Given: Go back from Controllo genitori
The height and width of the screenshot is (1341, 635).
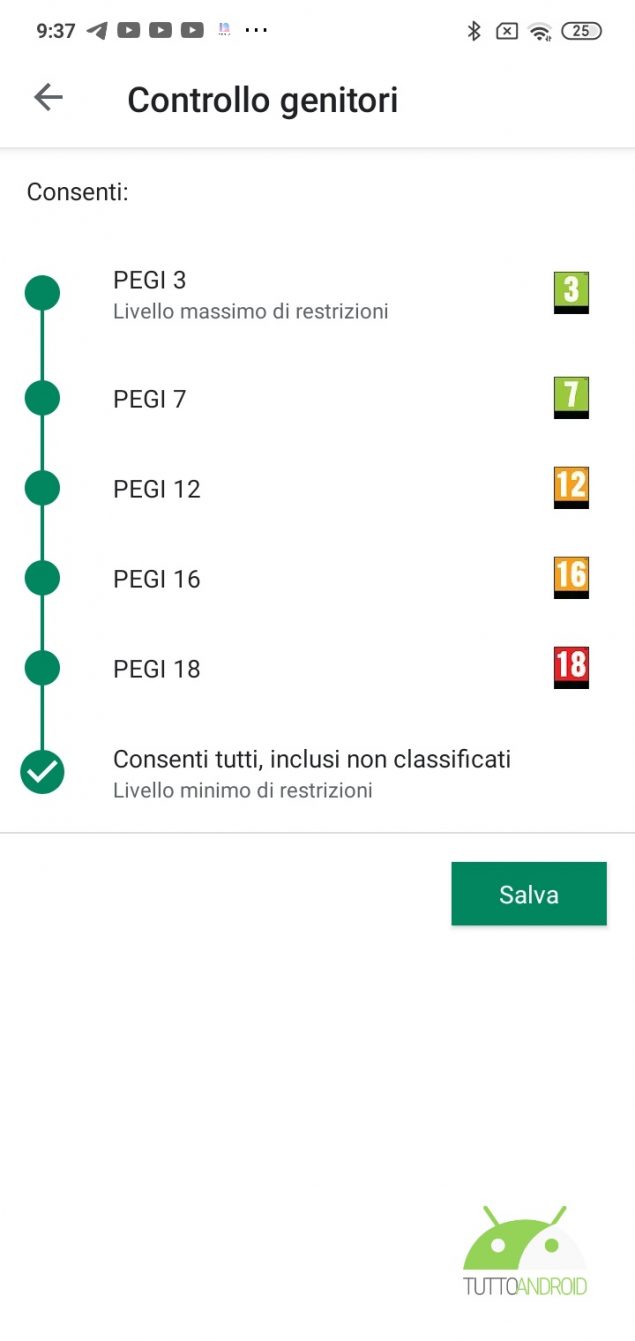Looking at the screenshot, I should [47, 97].
